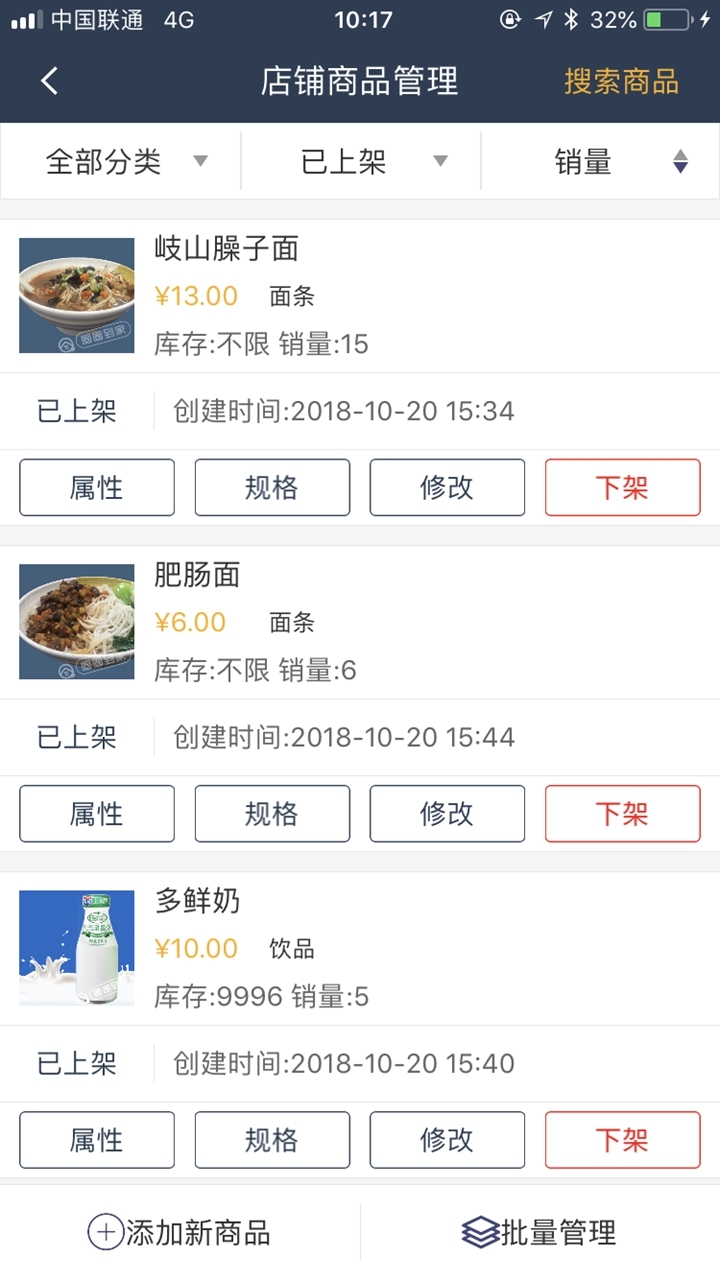Tap 下架 to delist 岐山臊子面
Screen dimensions: 720x1280
coord(622,487)
